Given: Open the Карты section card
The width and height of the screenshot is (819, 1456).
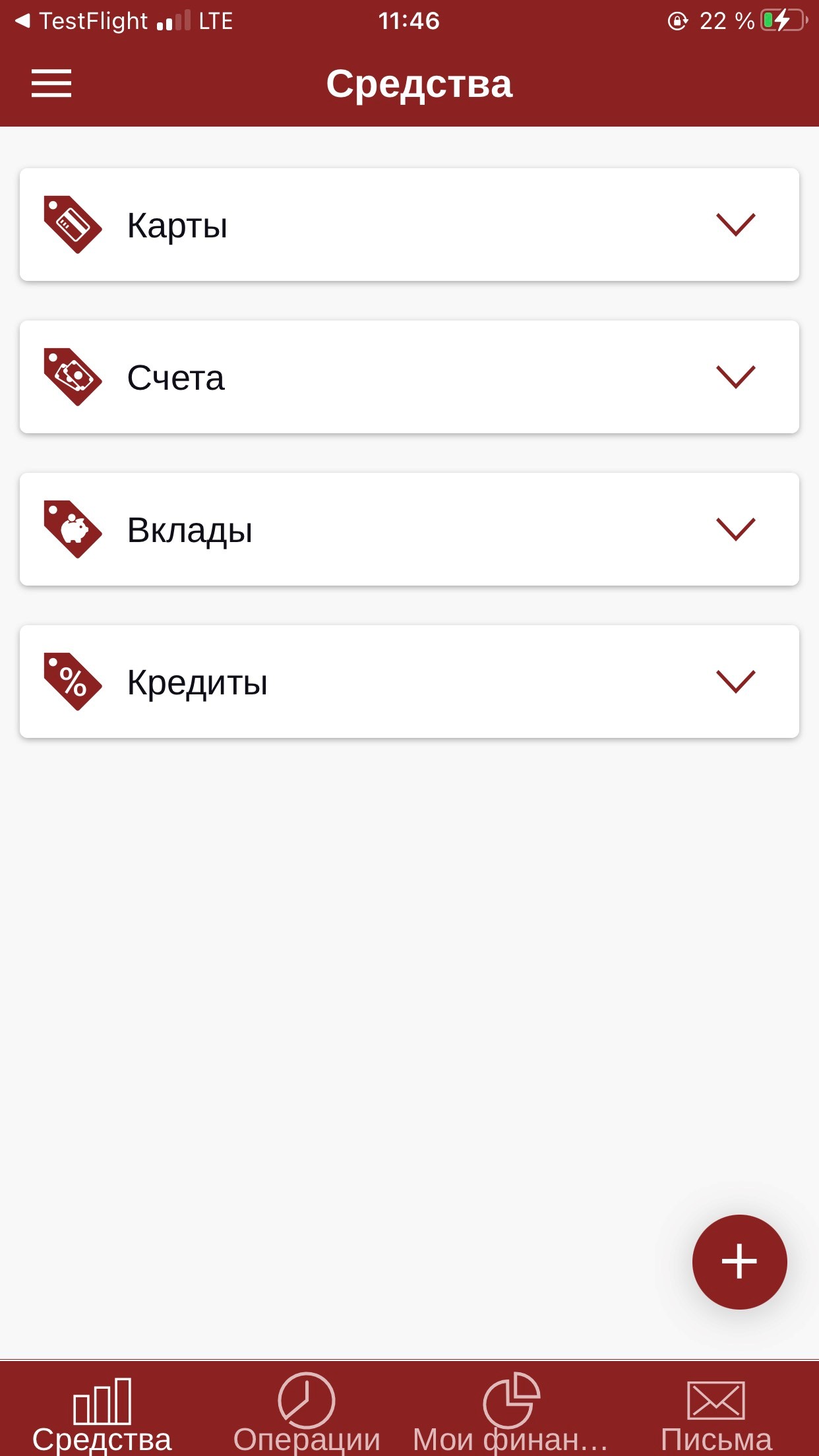Looking at the screenshot, I should [409, 225].
